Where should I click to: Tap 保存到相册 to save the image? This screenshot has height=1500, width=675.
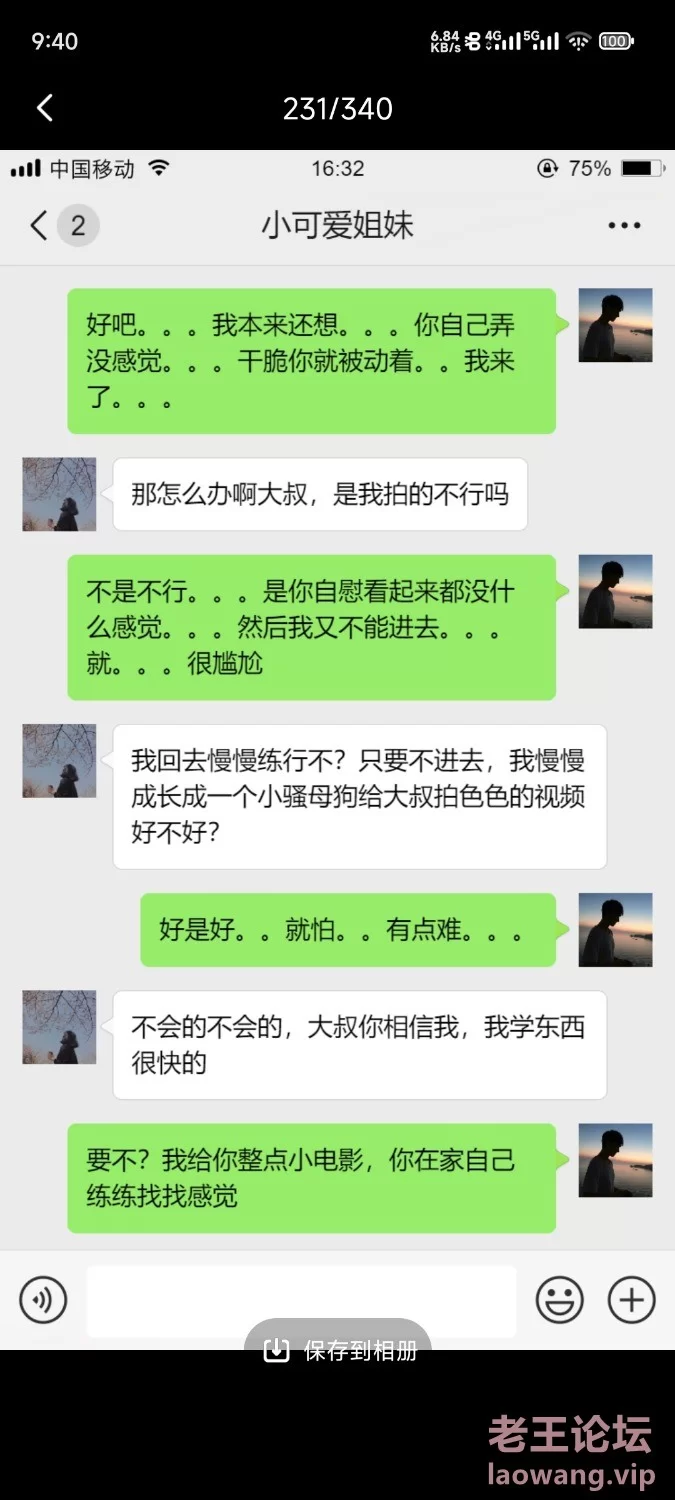(339, 1351)
